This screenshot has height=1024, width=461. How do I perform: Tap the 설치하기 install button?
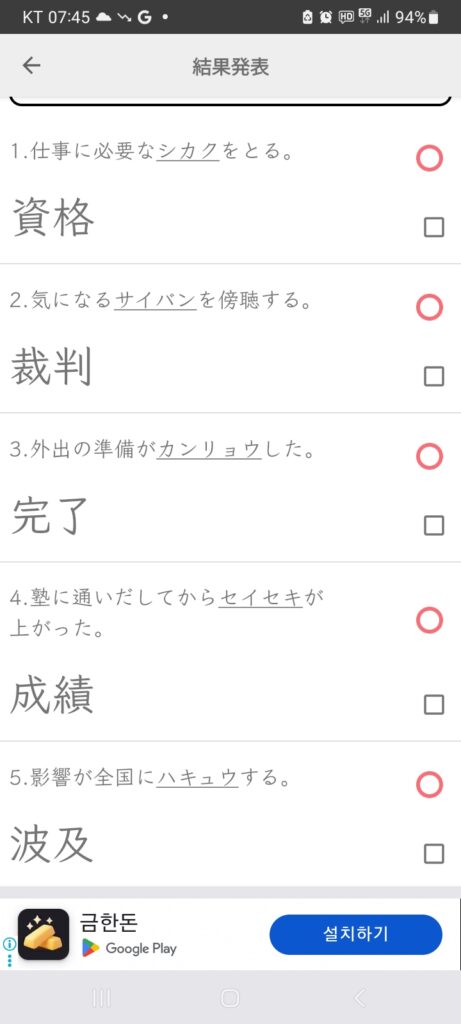point(356,935)
